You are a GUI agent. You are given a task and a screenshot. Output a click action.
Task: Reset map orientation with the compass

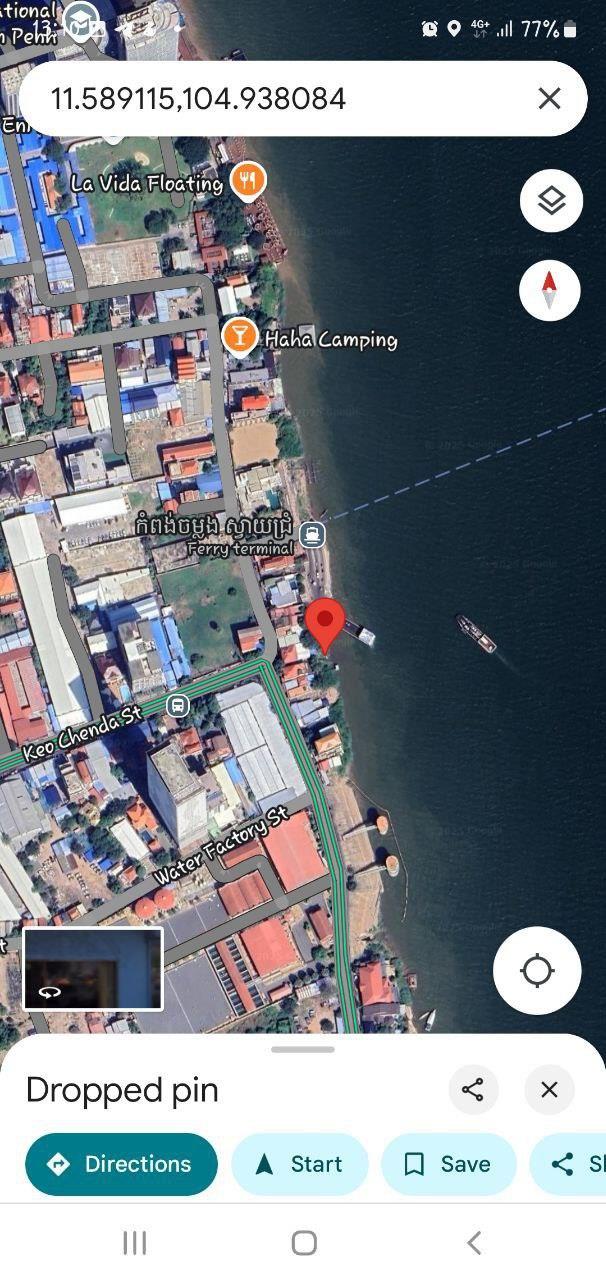click(x=549, y=291)
